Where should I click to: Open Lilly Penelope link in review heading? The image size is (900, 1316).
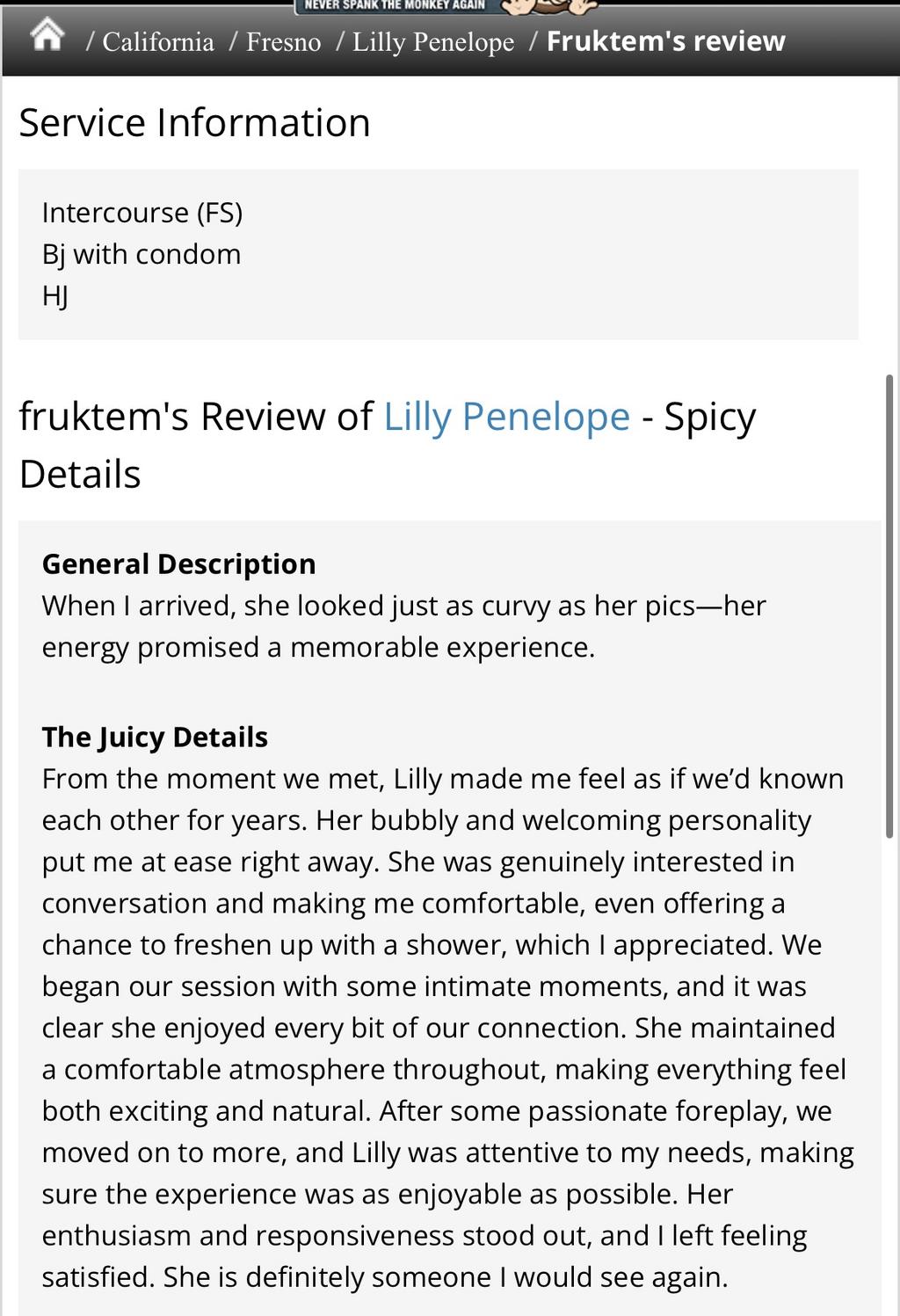click(506, 416)
